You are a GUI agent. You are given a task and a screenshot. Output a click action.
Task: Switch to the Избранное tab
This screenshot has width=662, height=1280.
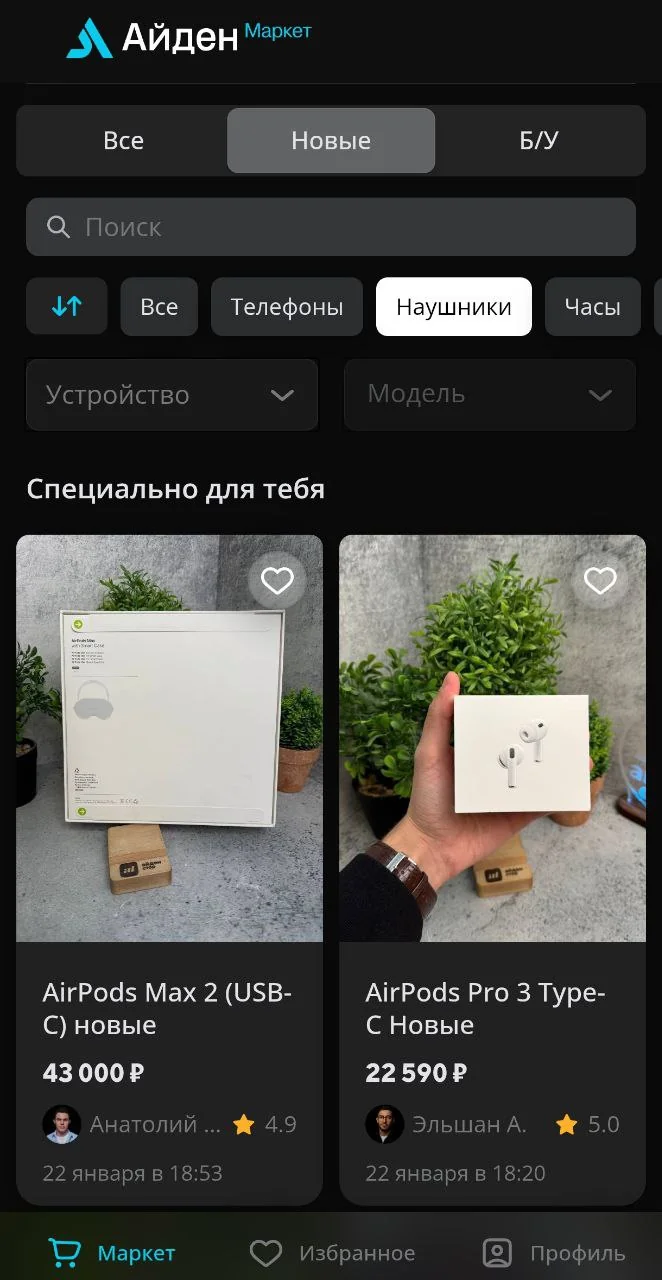point(332,1253)
